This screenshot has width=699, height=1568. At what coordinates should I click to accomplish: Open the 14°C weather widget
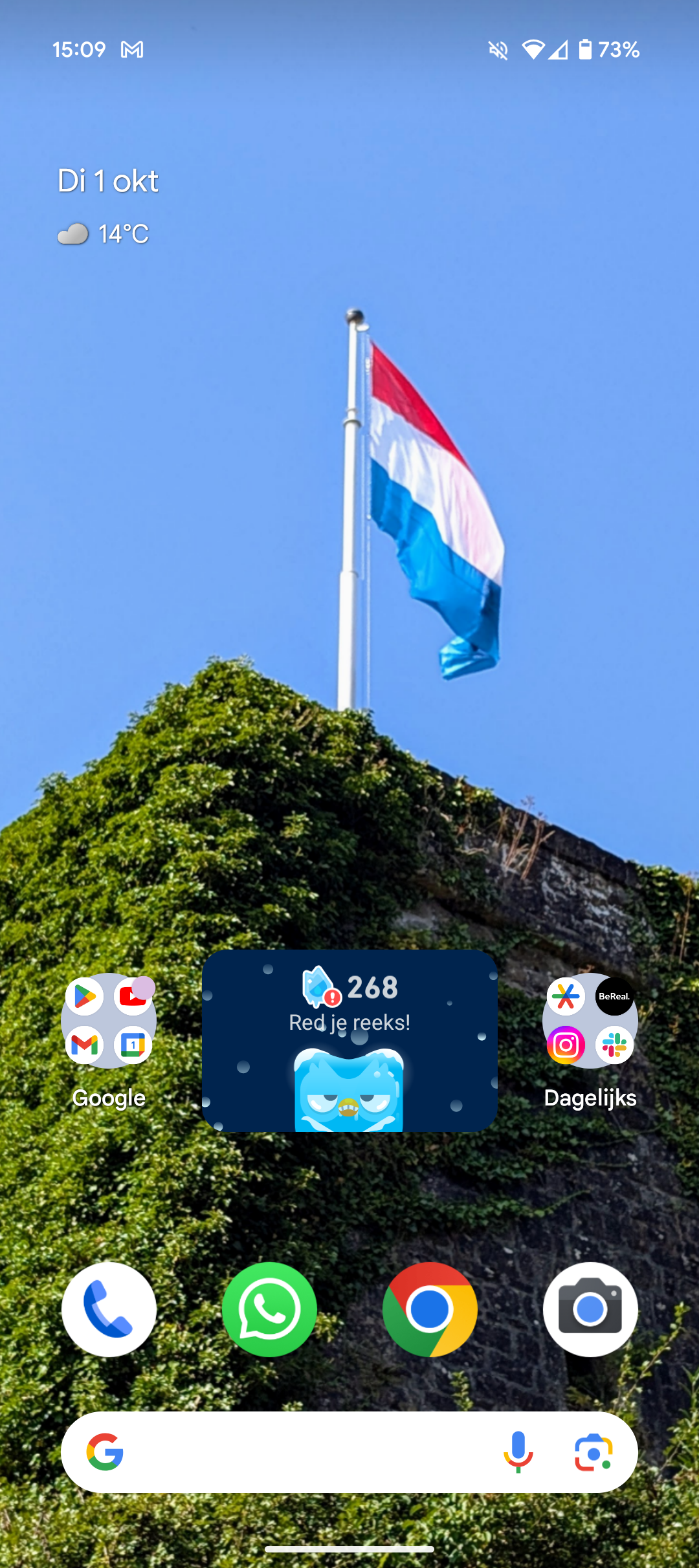(104, 234)
